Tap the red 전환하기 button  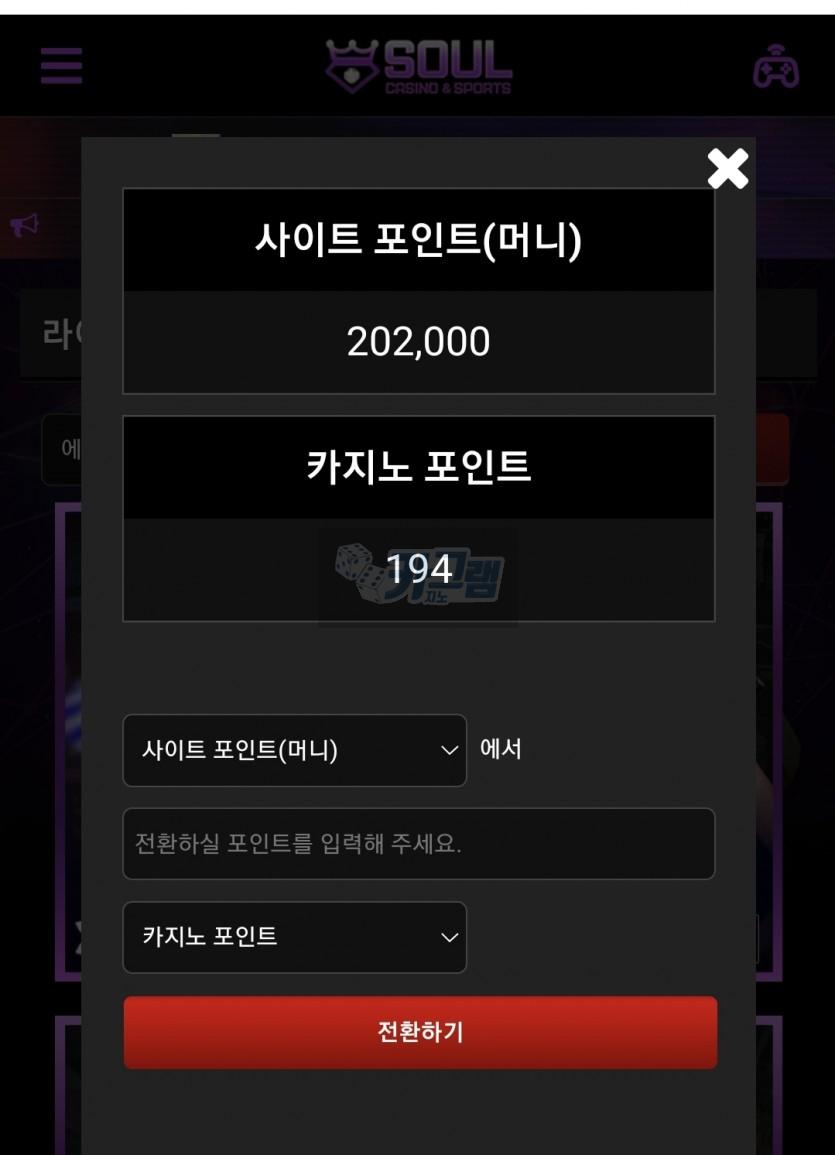coord(420,1032)
